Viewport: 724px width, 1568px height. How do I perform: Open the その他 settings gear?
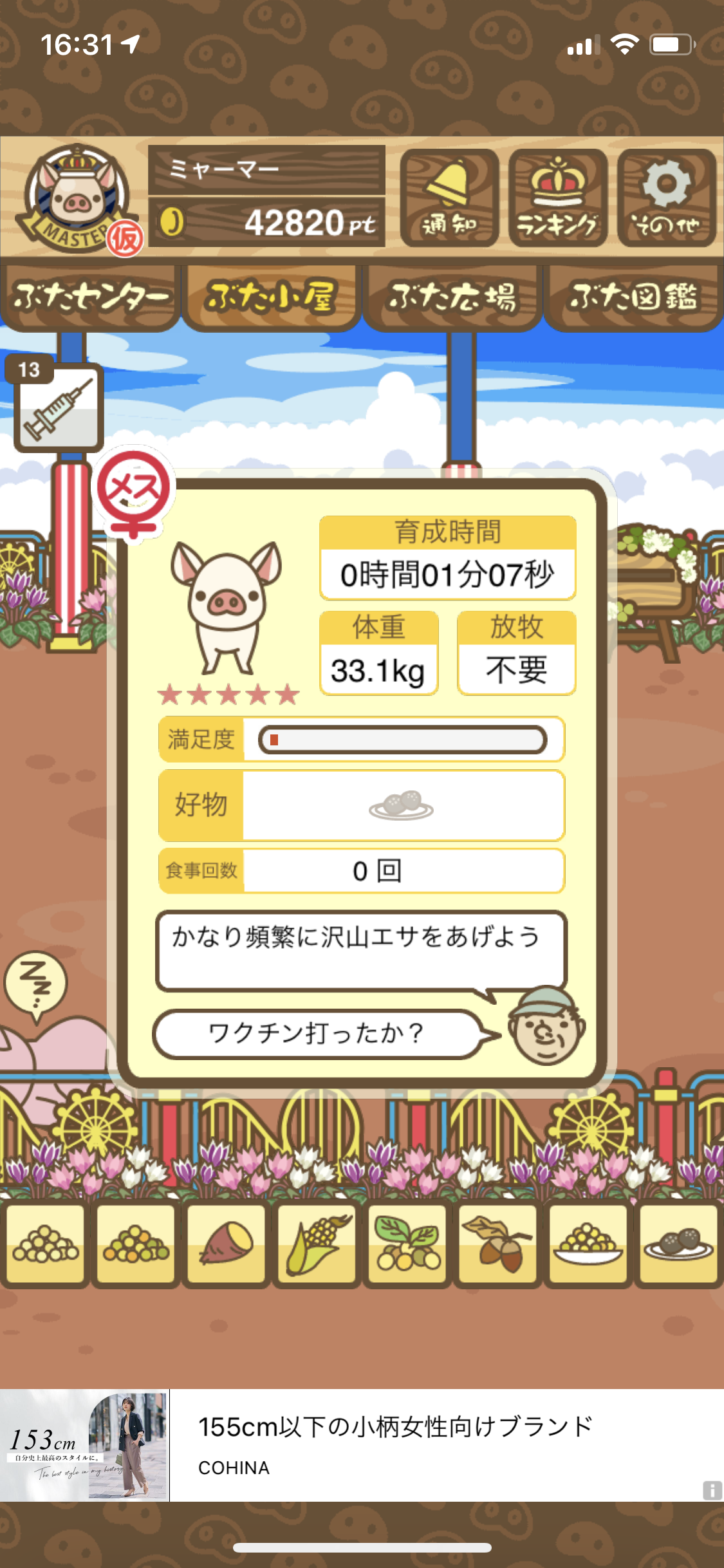pyautogui.click(x=667, y=198)
